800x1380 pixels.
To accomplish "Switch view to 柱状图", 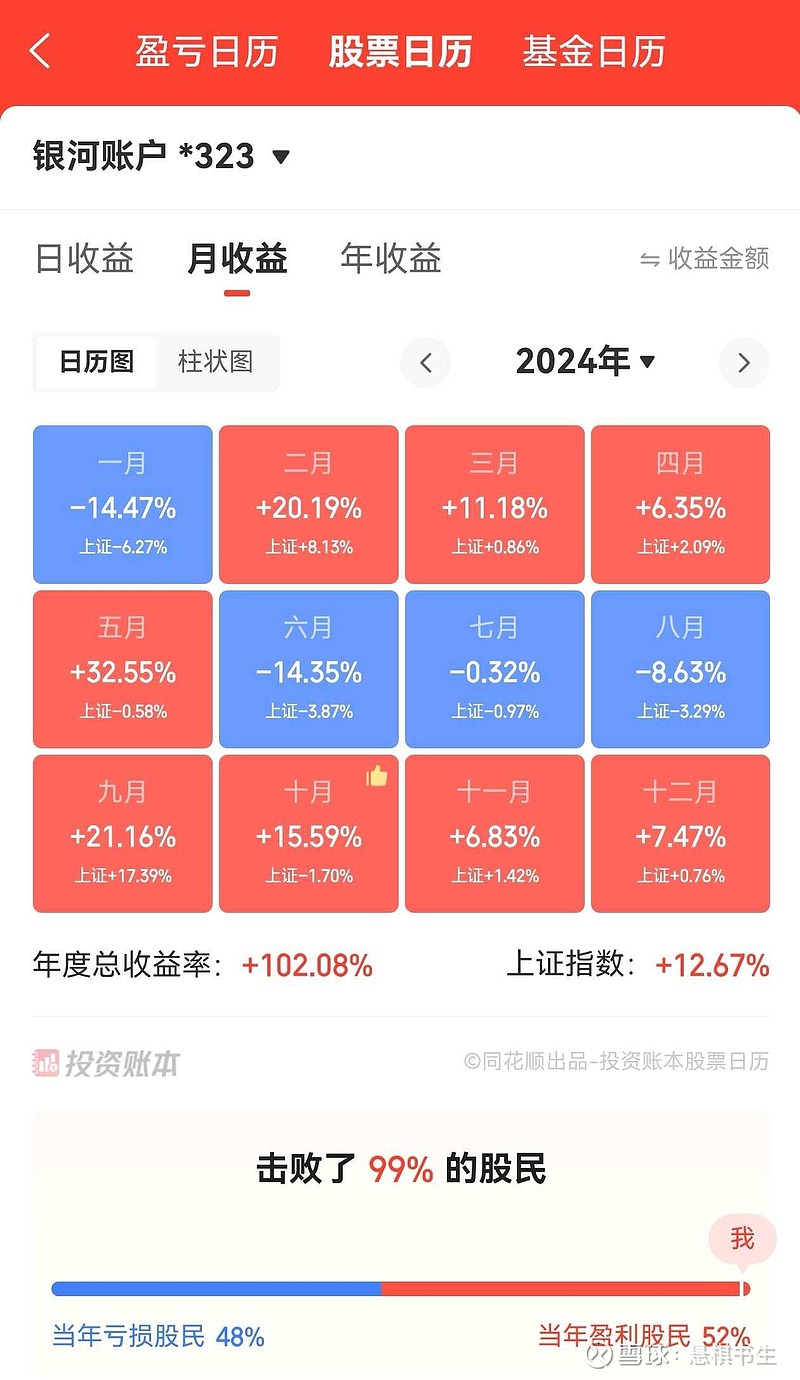I will click(x=218, y=362).
